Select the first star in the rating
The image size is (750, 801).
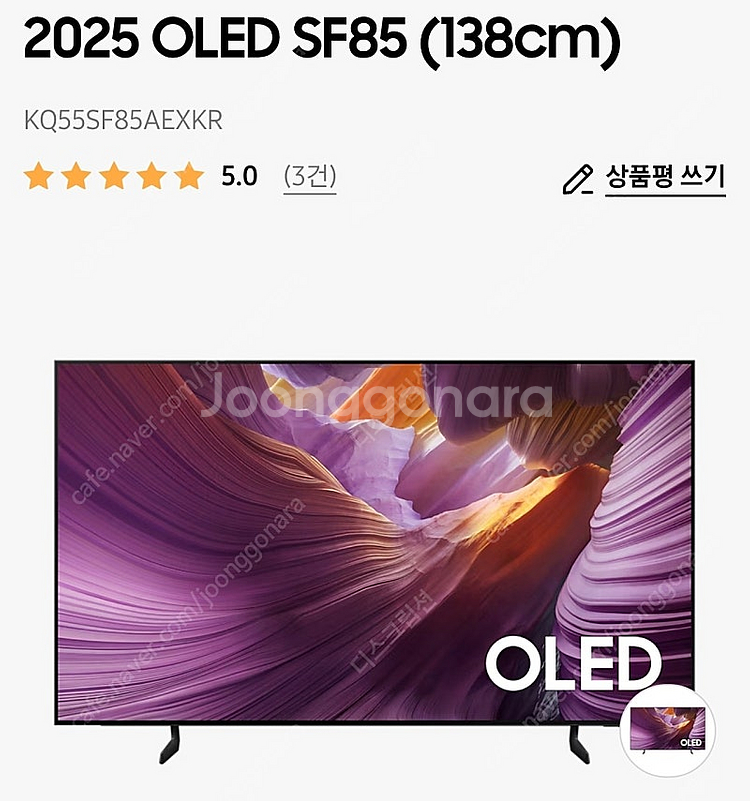[x=39, y=174]
